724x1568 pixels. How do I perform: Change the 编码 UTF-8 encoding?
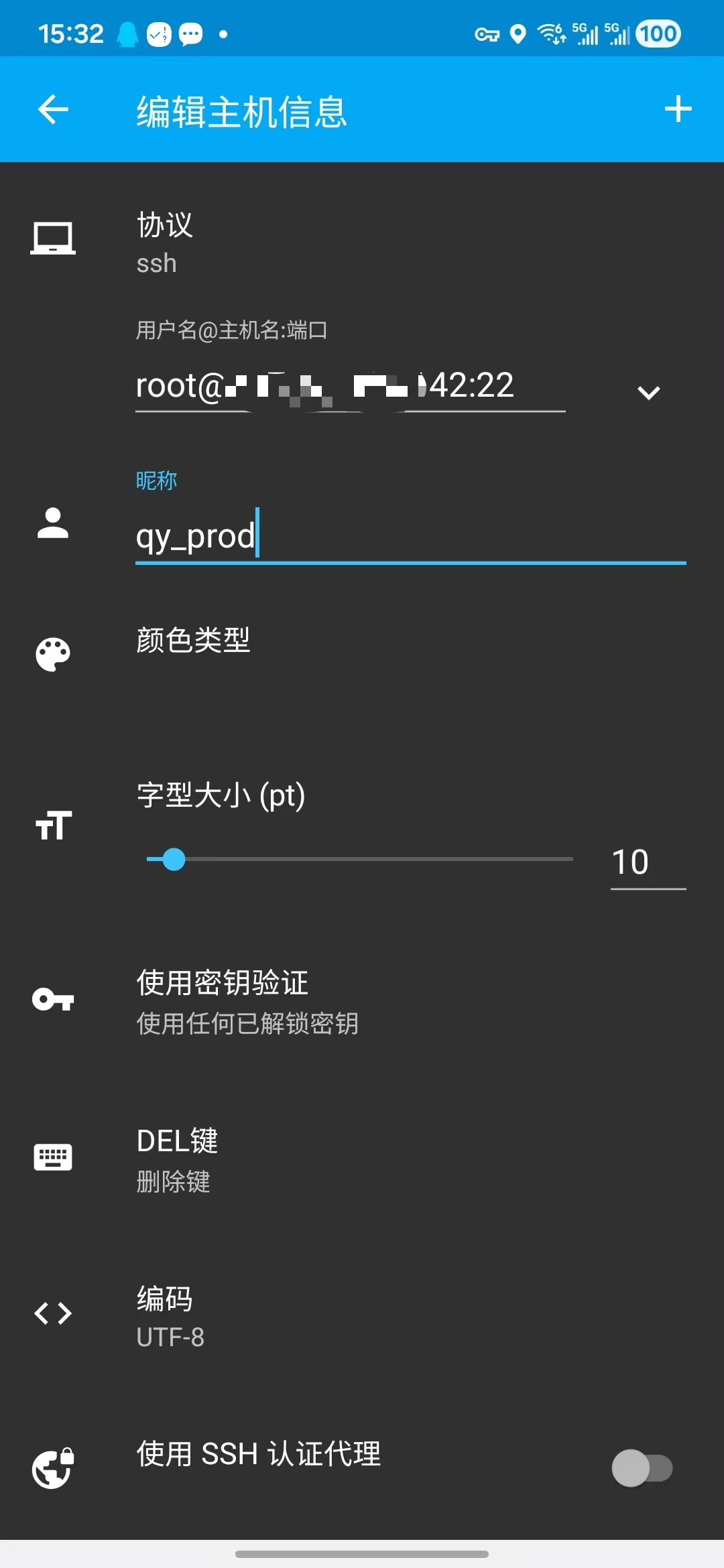click(362, 1315)
